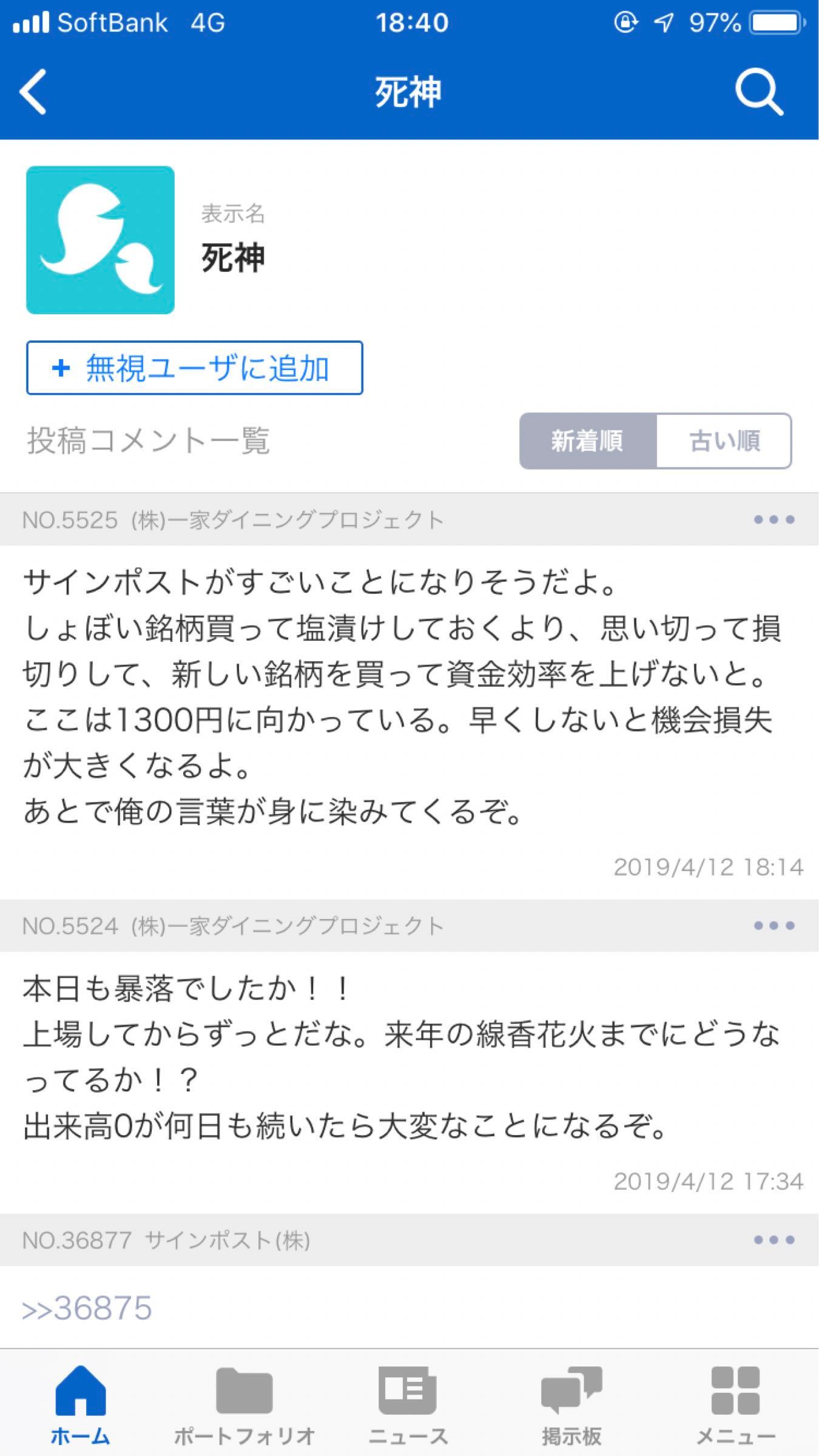Tap the battery indicator in status bar
Viewport: 819px width, 1456px height.
click(x=775, y=23)
